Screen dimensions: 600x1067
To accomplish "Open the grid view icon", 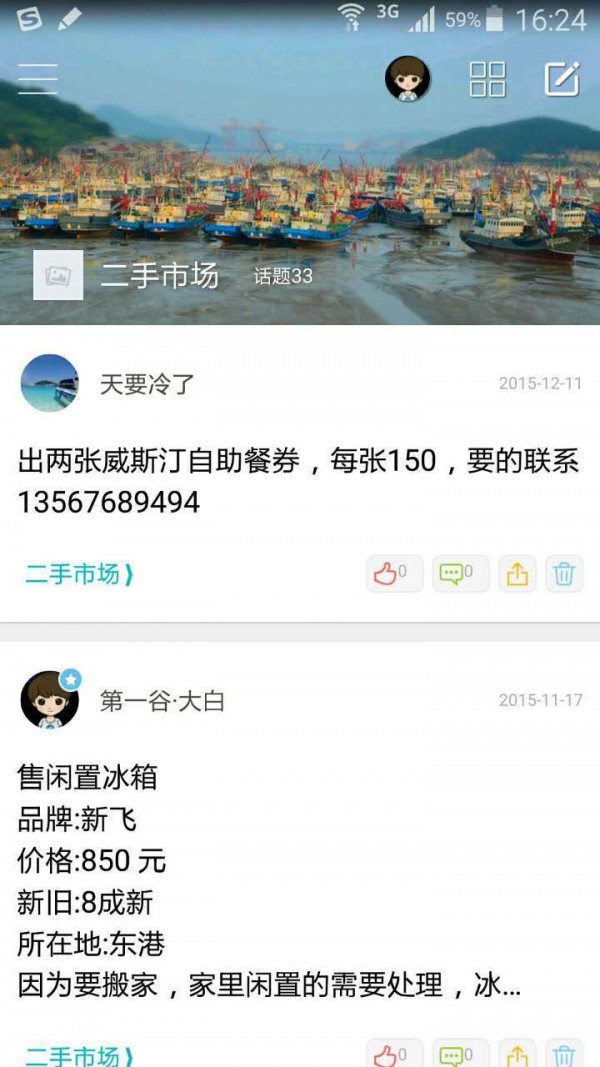I will coord(488,79).
